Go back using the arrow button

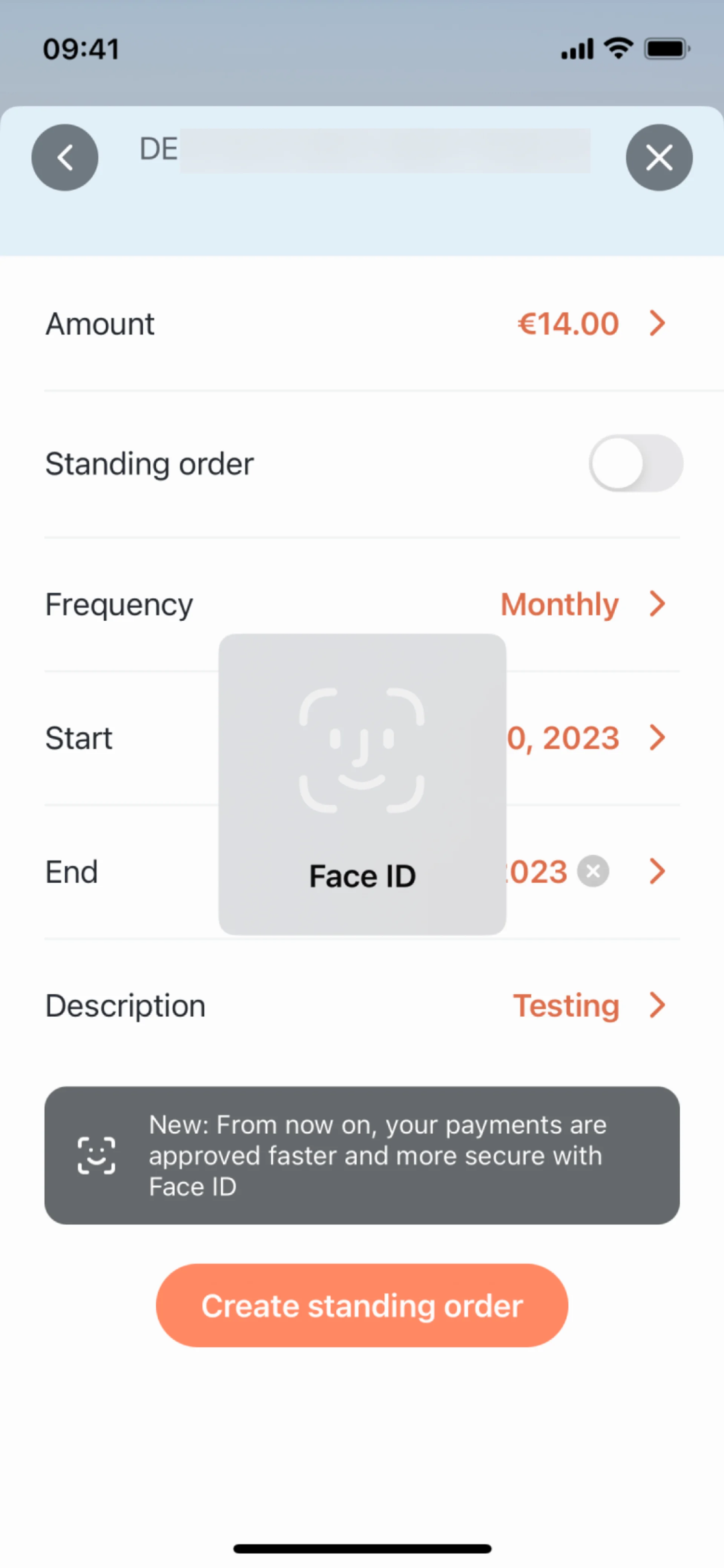[x=64, y=158]
